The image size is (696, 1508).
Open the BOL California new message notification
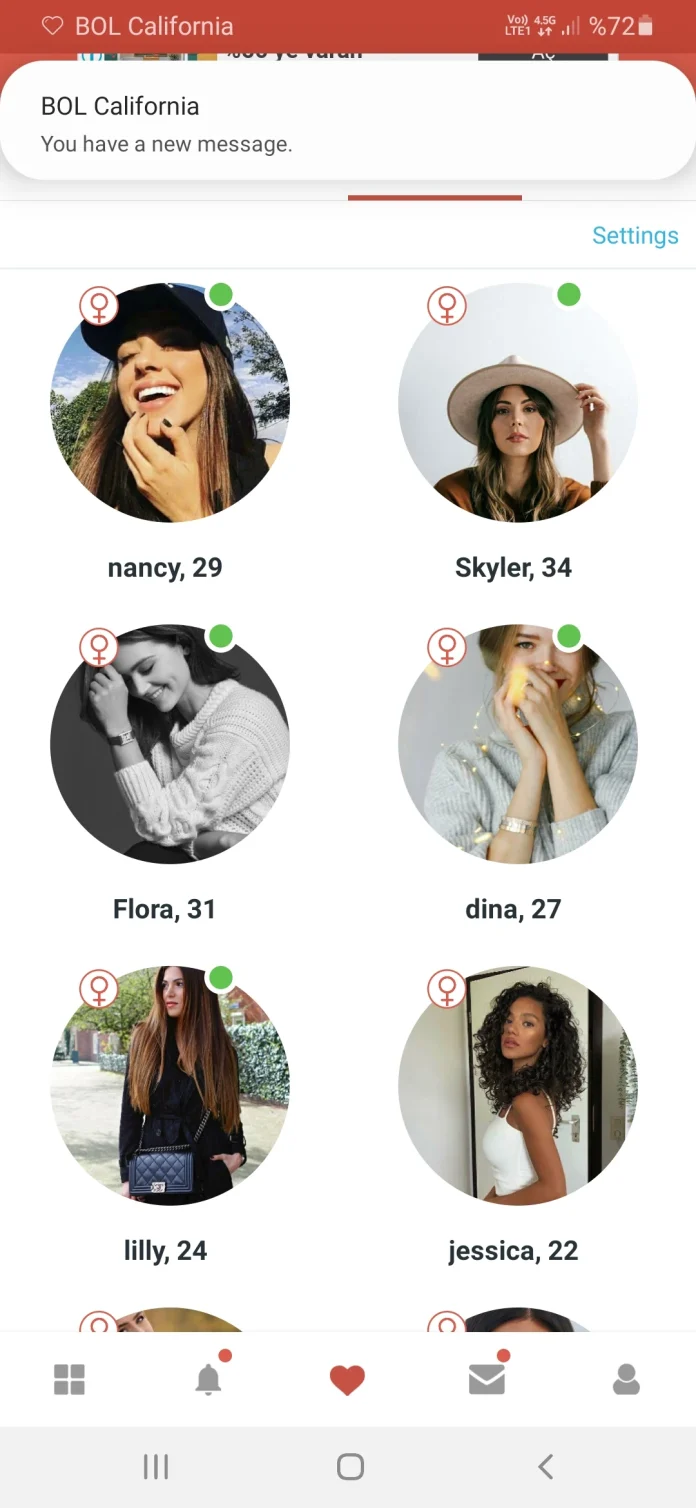[348, 121]
